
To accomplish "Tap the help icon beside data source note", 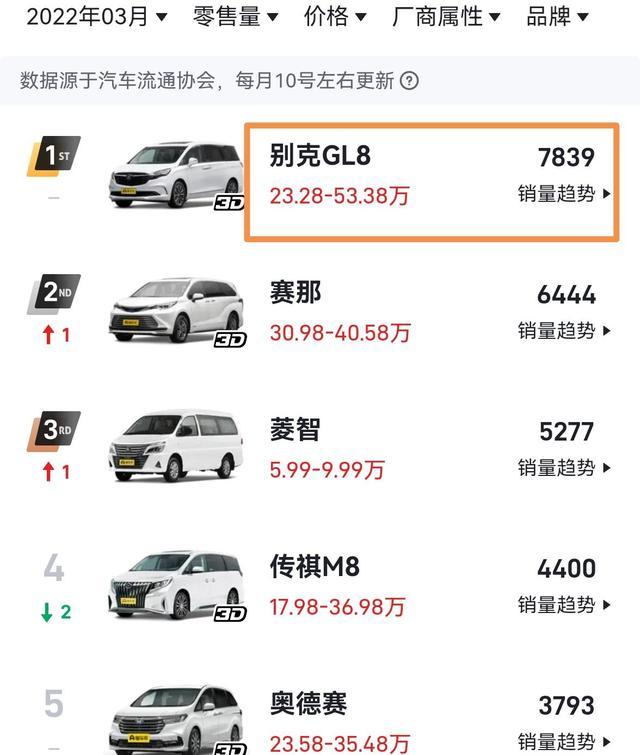I will click(409, 81).
